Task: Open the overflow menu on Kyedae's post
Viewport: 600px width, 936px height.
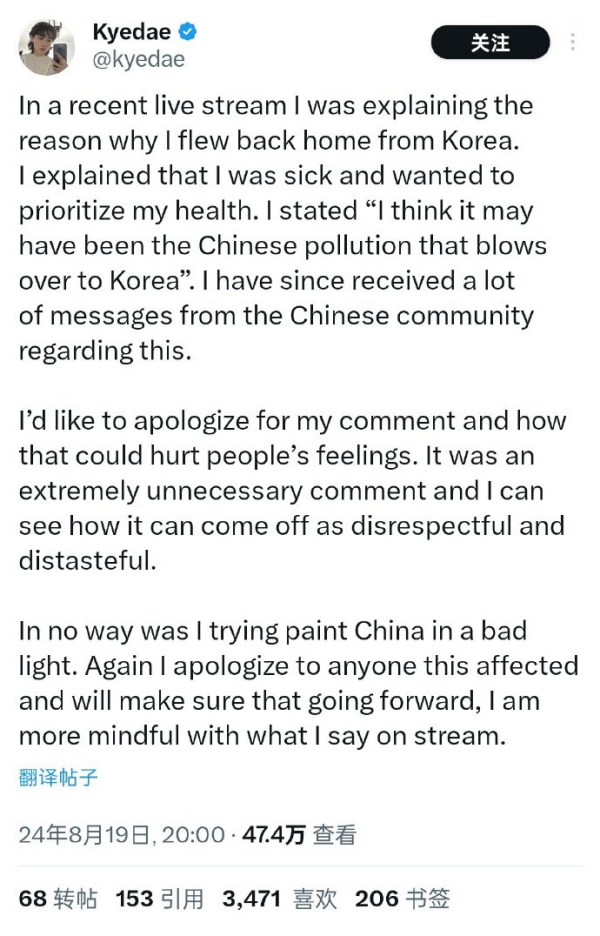Action: 573,43
